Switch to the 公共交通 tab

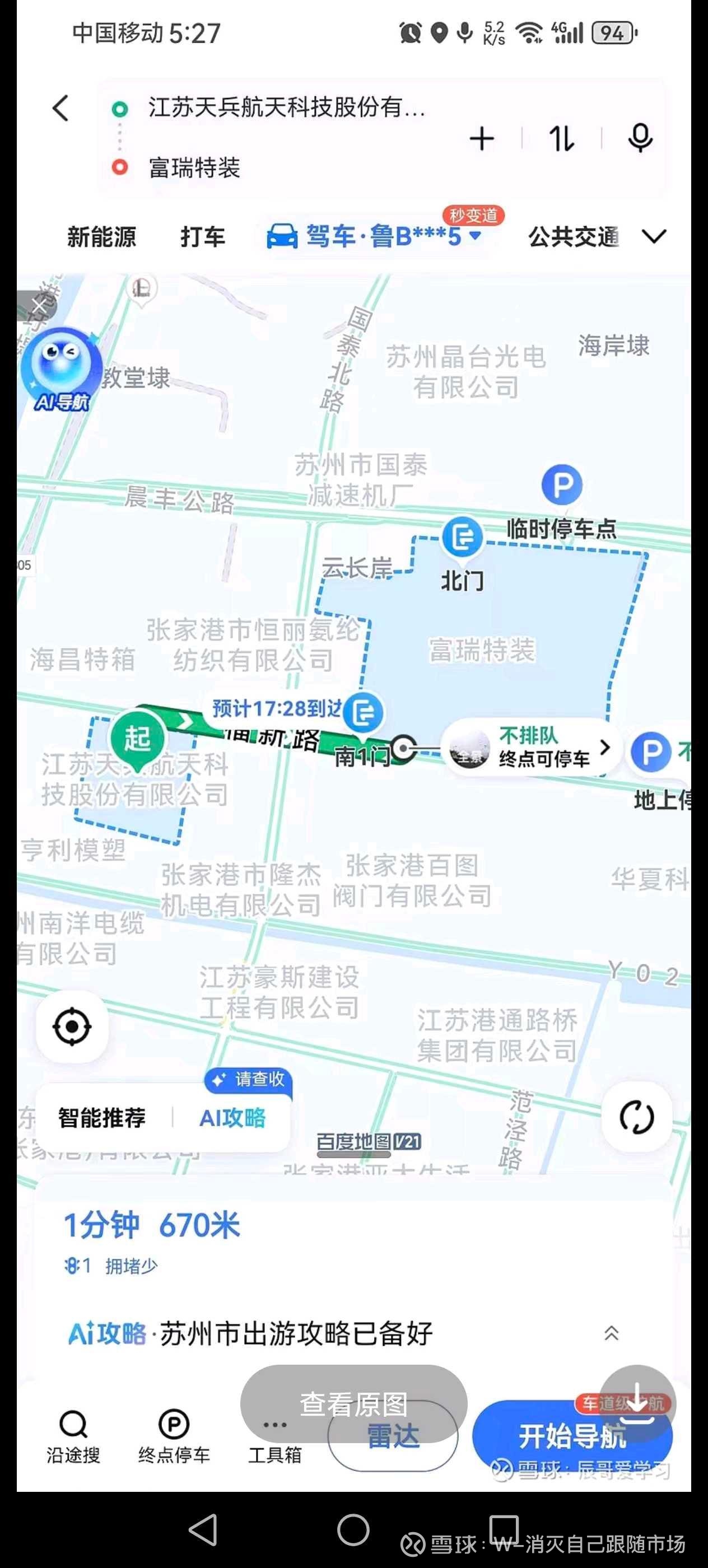pyautogui.click(x=574, y=237)
